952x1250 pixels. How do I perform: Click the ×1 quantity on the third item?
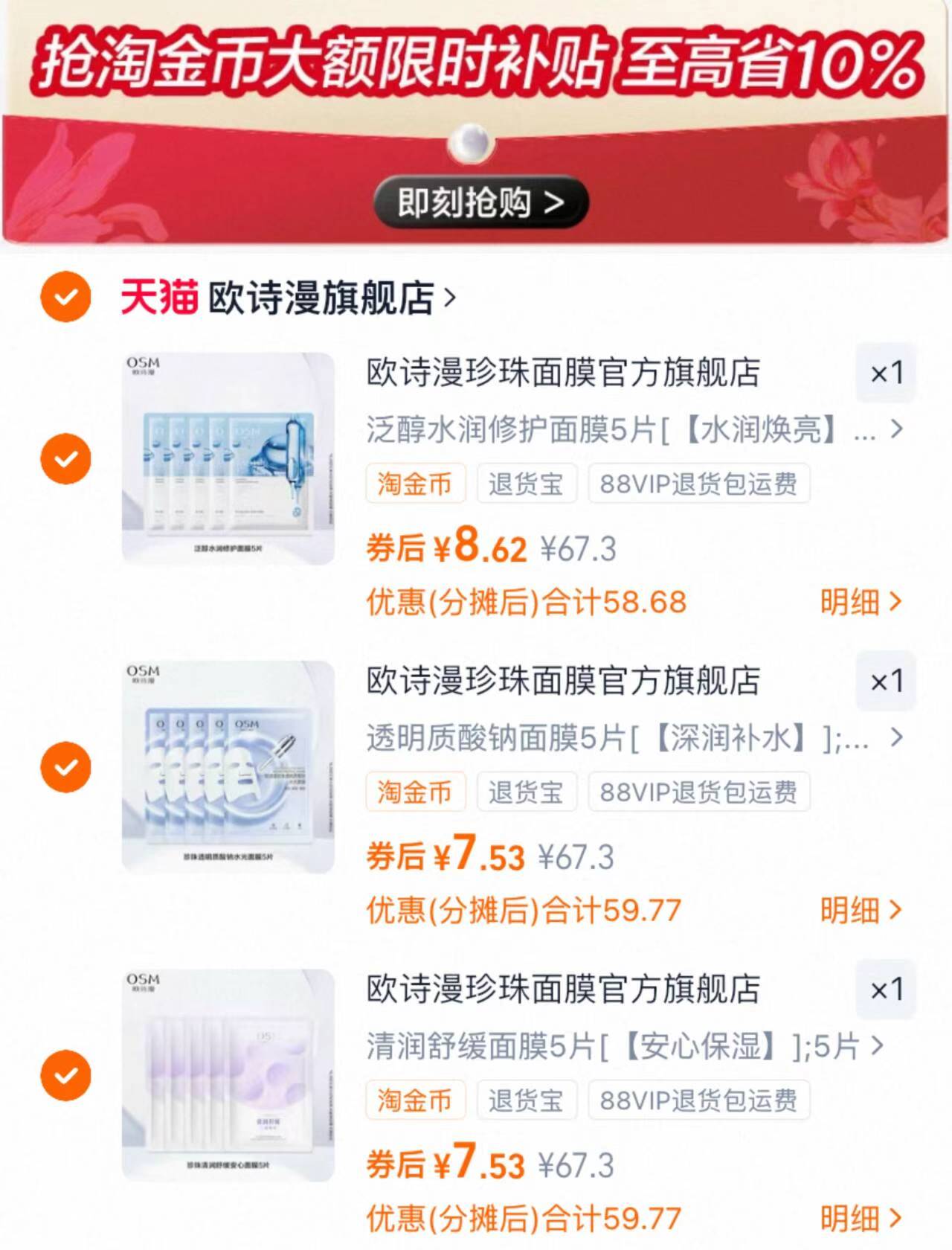[885, 991]
